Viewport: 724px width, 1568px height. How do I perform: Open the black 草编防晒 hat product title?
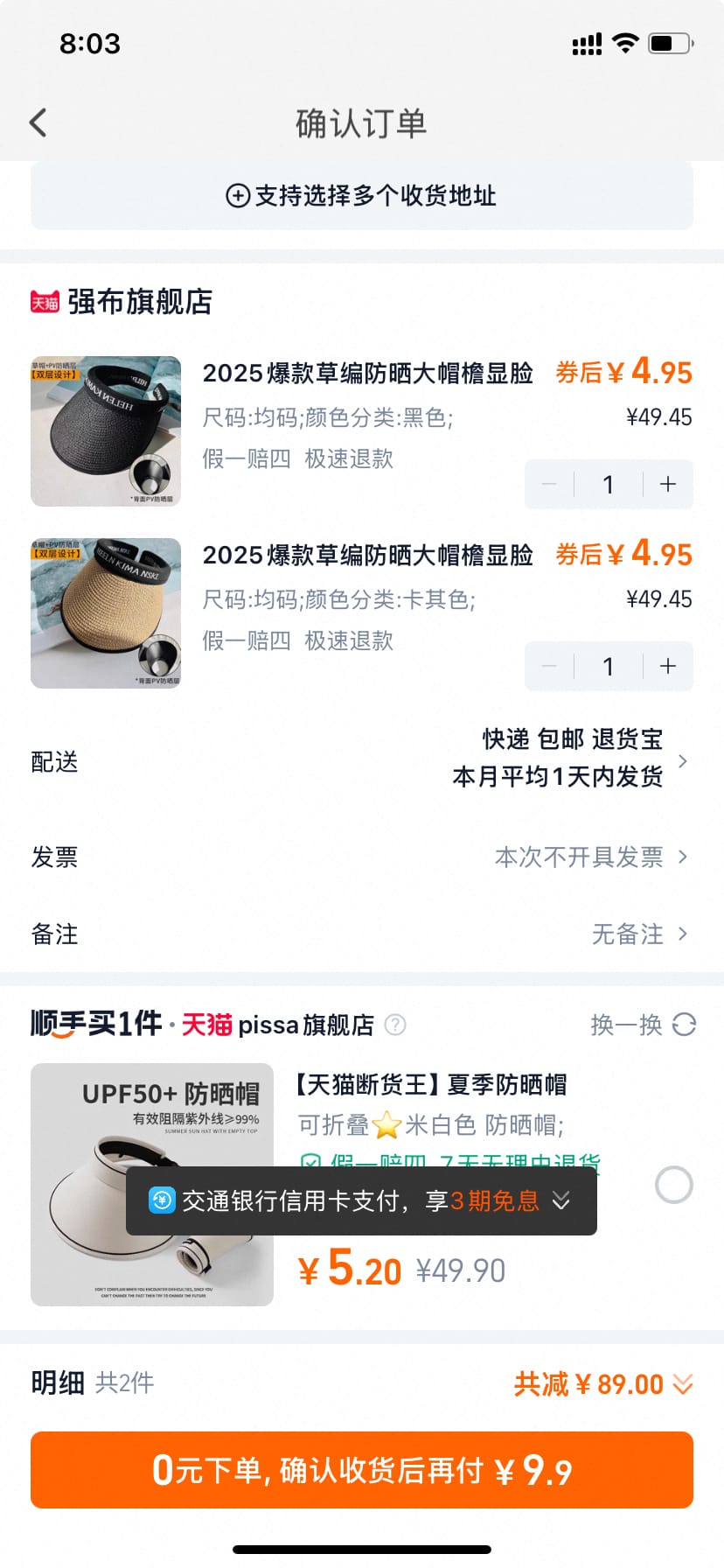pos(370,373)
